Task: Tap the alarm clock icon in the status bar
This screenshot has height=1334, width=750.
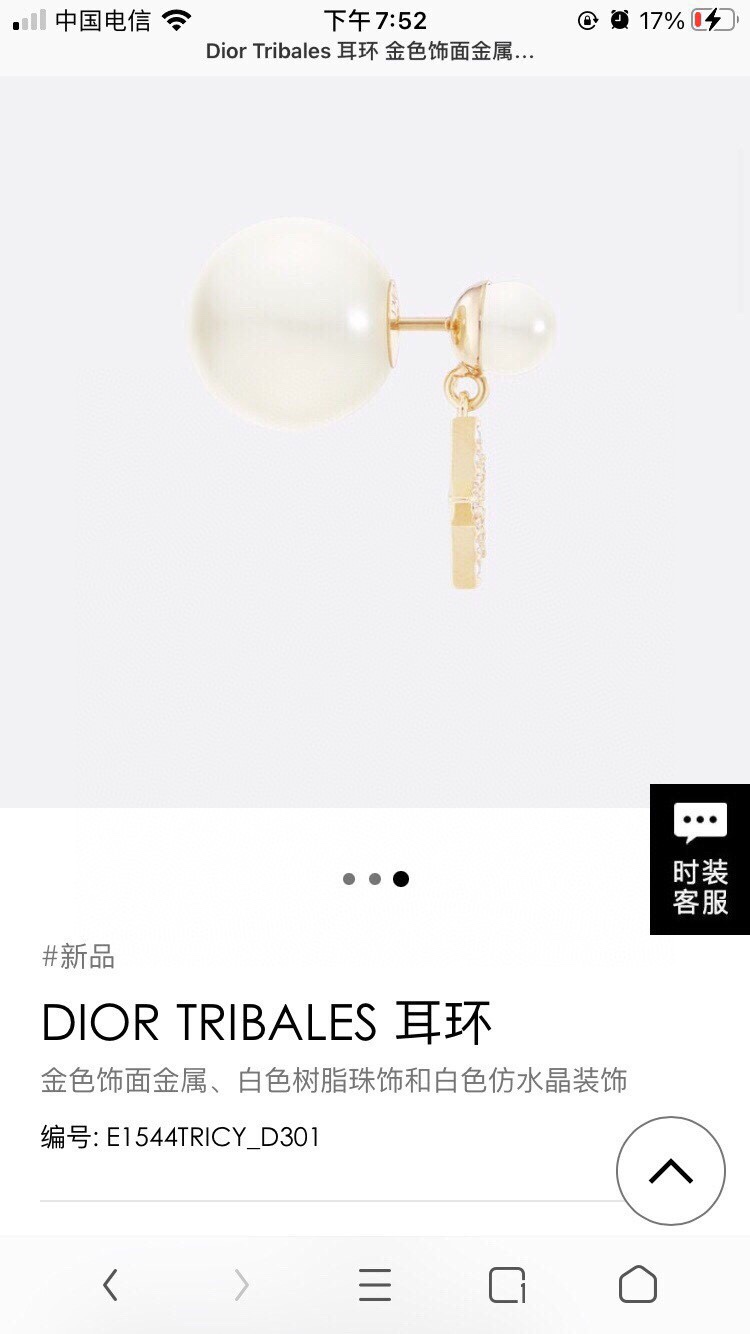Action: pyautogui.click(x=618, y=19)
